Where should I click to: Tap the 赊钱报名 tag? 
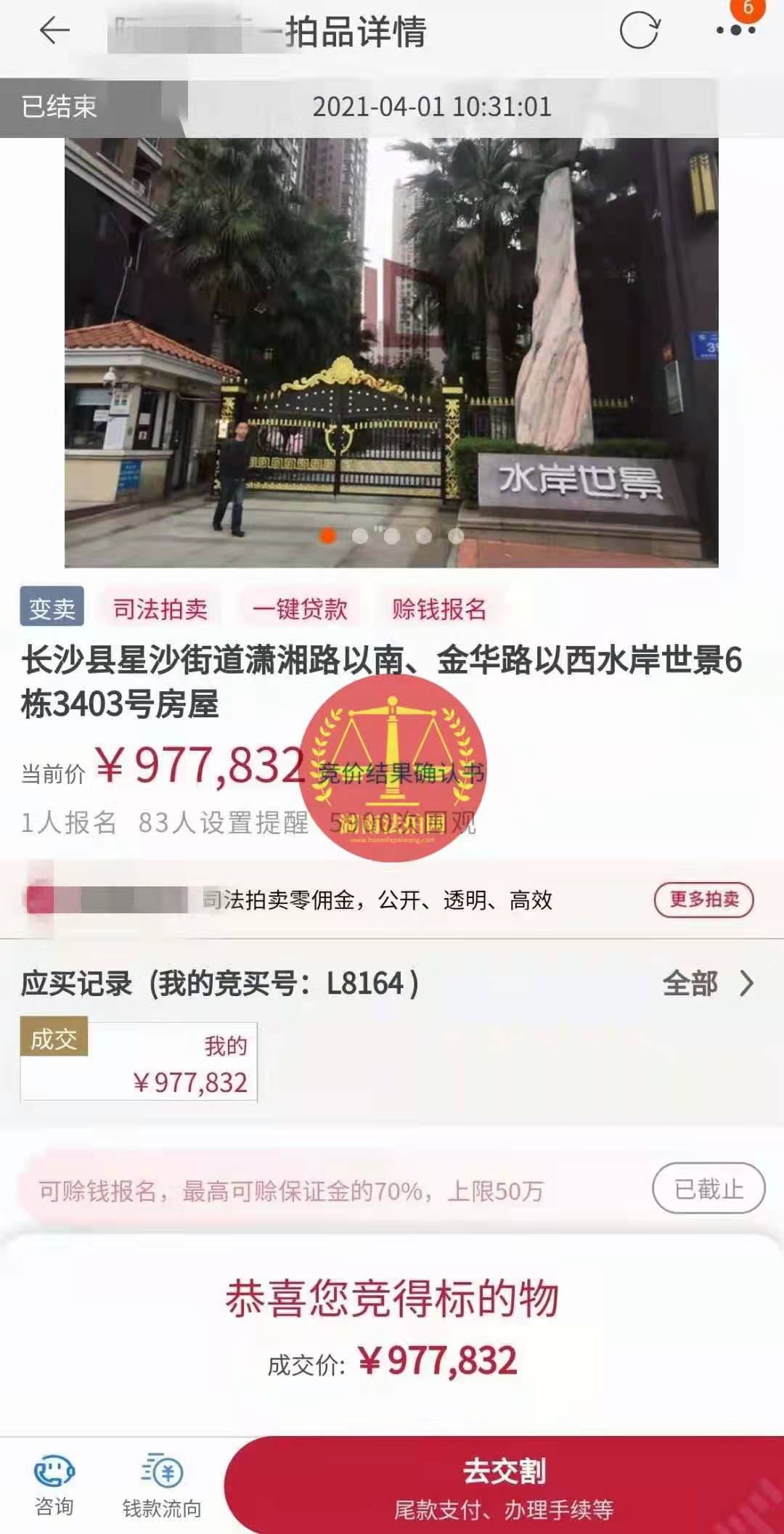point(438,608)
